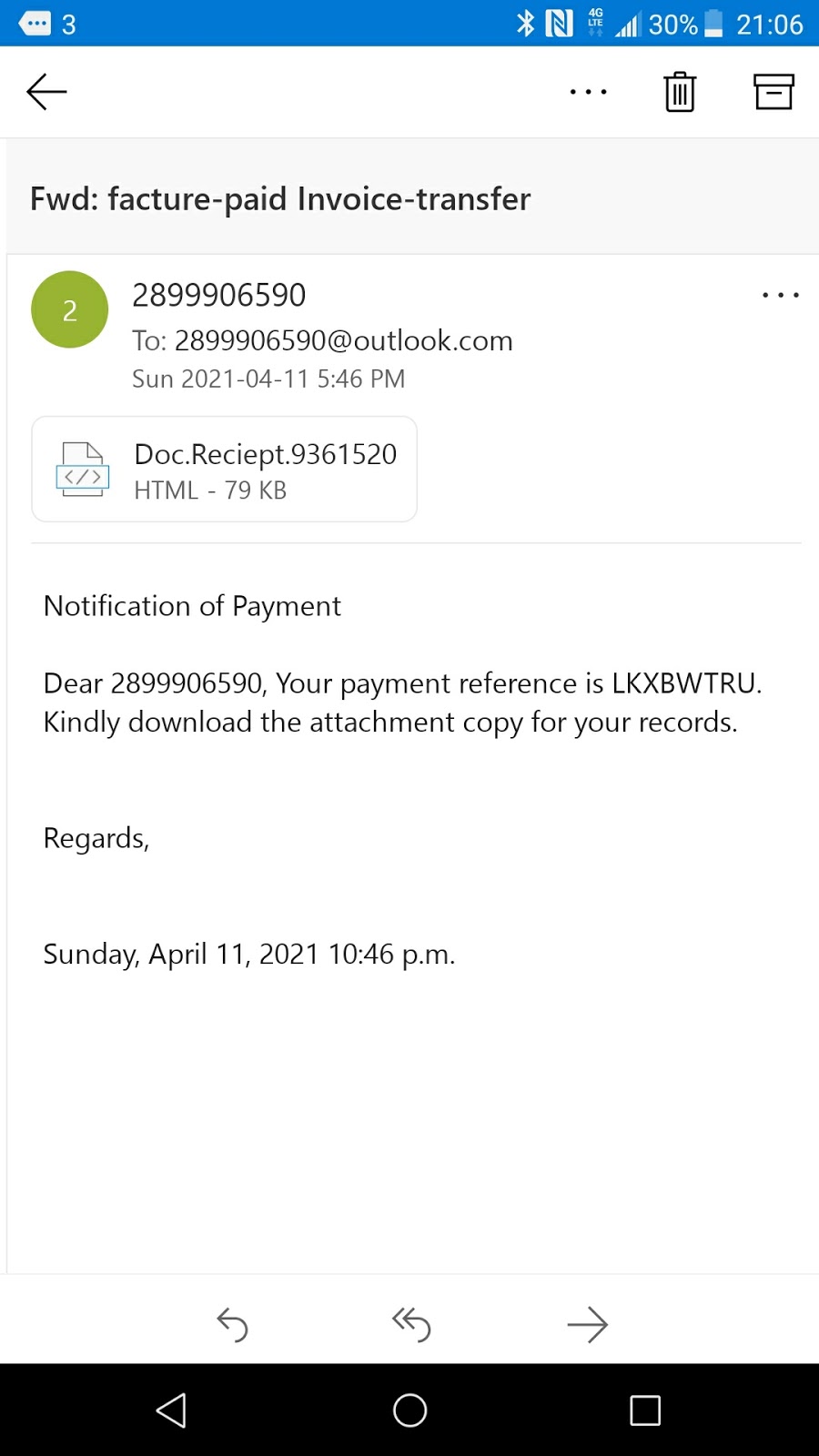
Task: Forward this email
Action: click(587, 1324)
